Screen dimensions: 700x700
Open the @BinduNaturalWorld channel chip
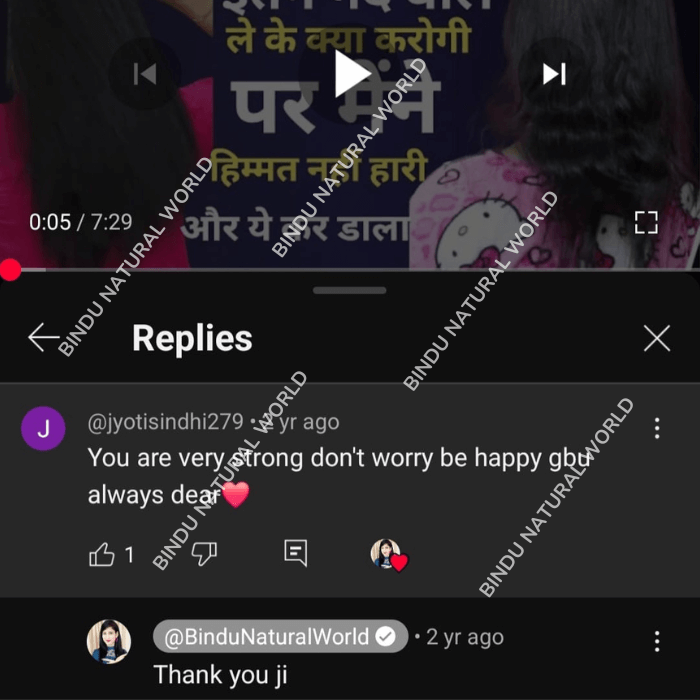click(280, 637)
